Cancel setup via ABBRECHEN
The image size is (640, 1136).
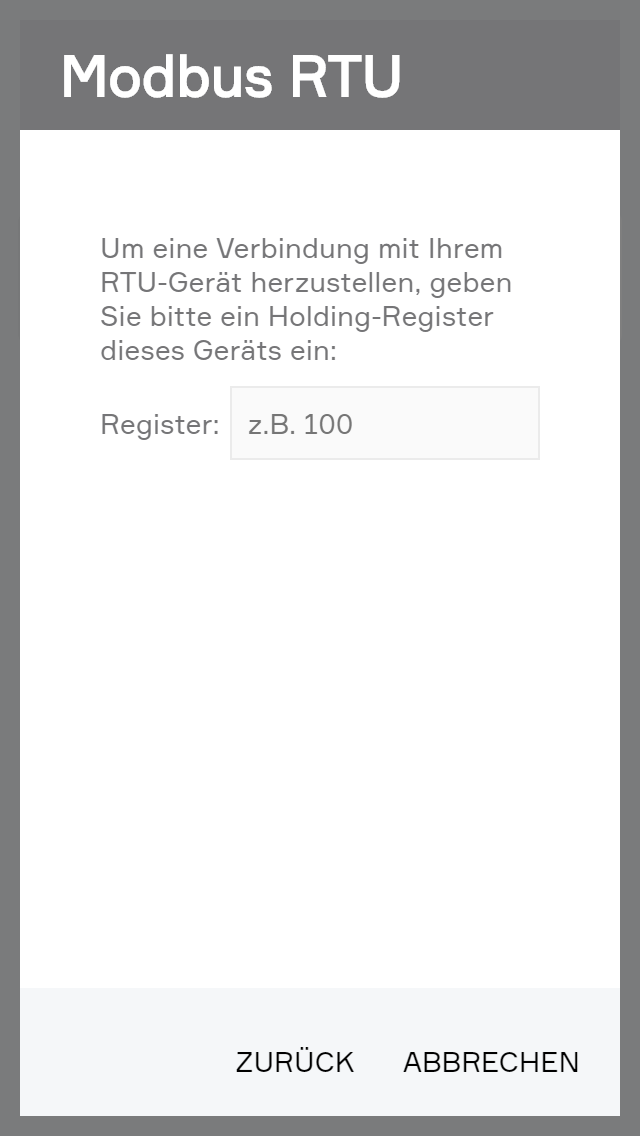tap(491, 1062)
